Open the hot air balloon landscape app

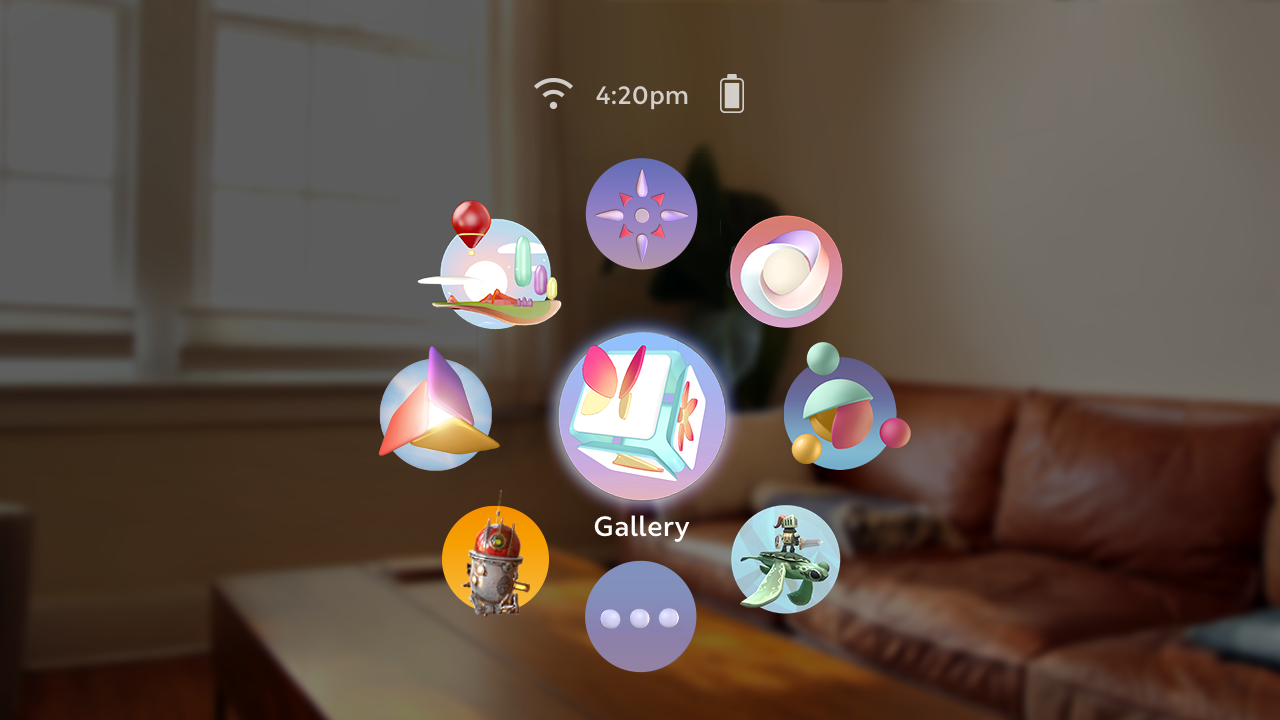[495, 273]
